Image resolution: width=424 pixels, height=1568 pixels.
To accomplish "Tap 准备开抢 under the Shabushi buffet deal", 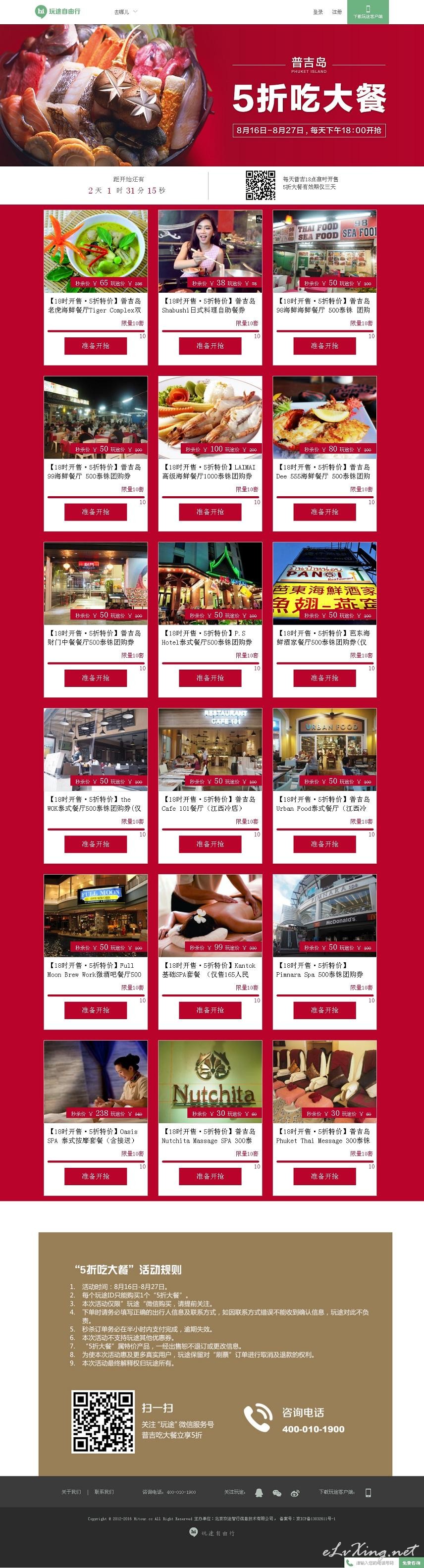I will point(210,346).
